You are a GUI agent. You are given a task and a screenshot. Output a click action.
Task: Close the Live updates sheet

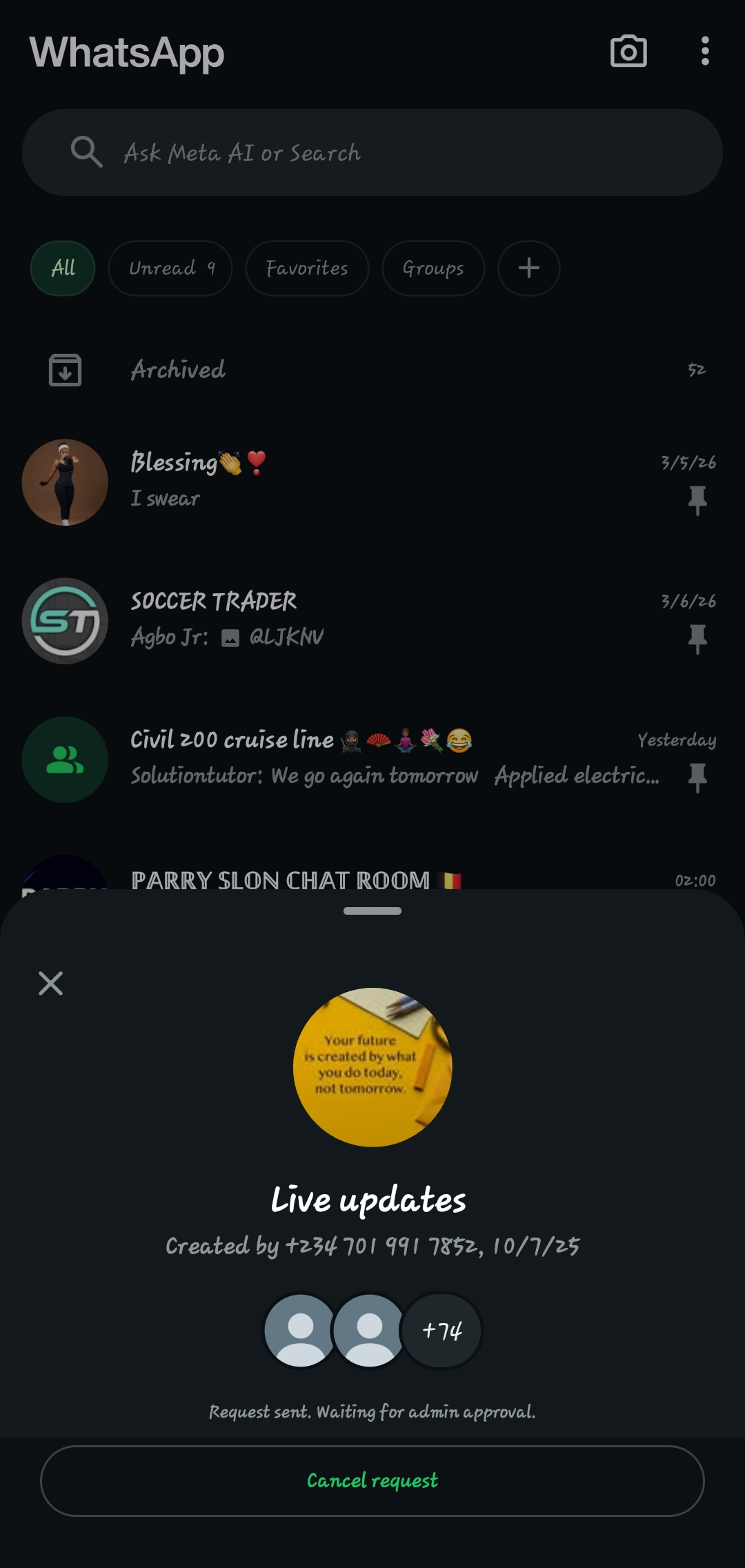point(50,983)
